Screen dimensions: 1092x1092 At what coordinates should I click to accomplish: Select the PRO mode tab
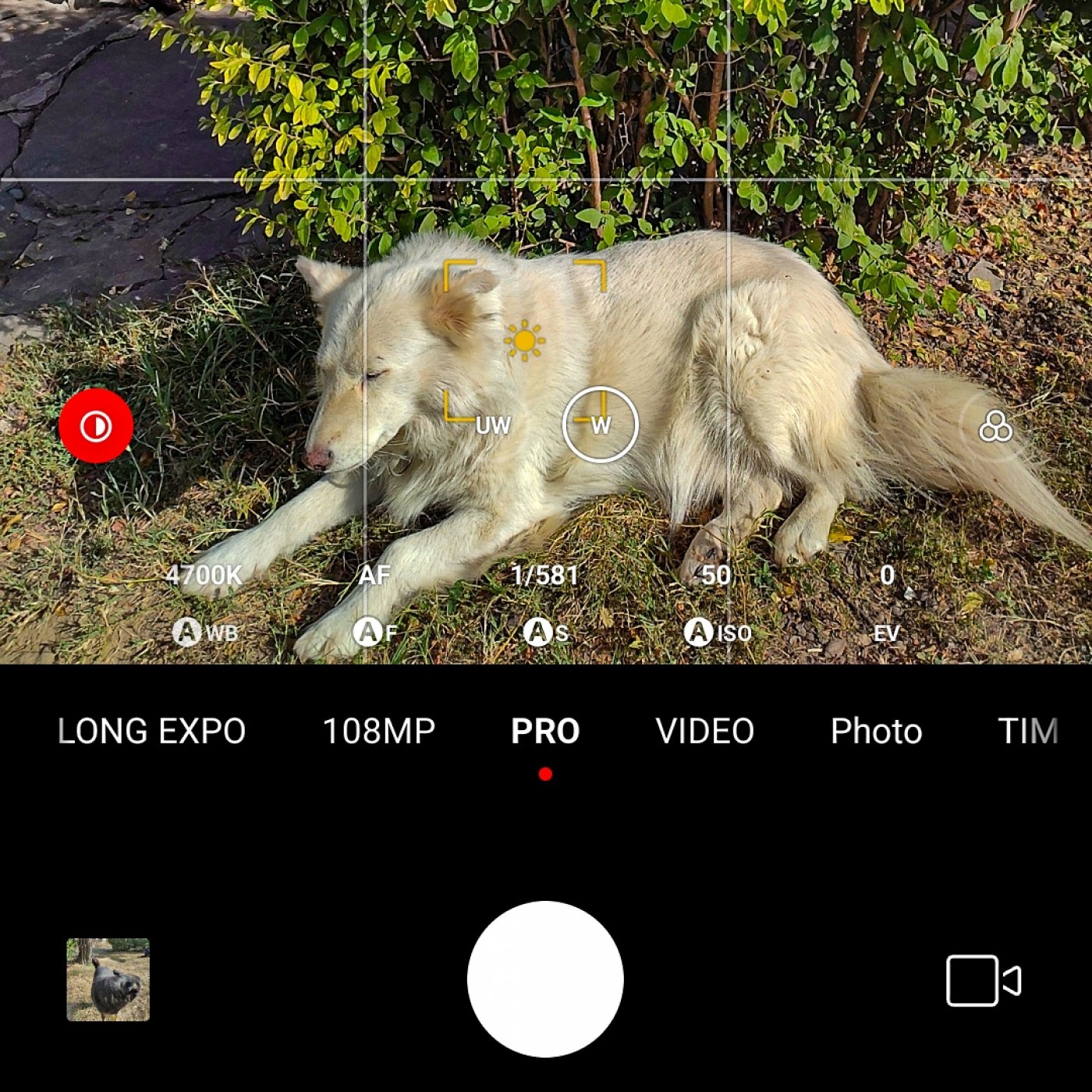[545, 732]
